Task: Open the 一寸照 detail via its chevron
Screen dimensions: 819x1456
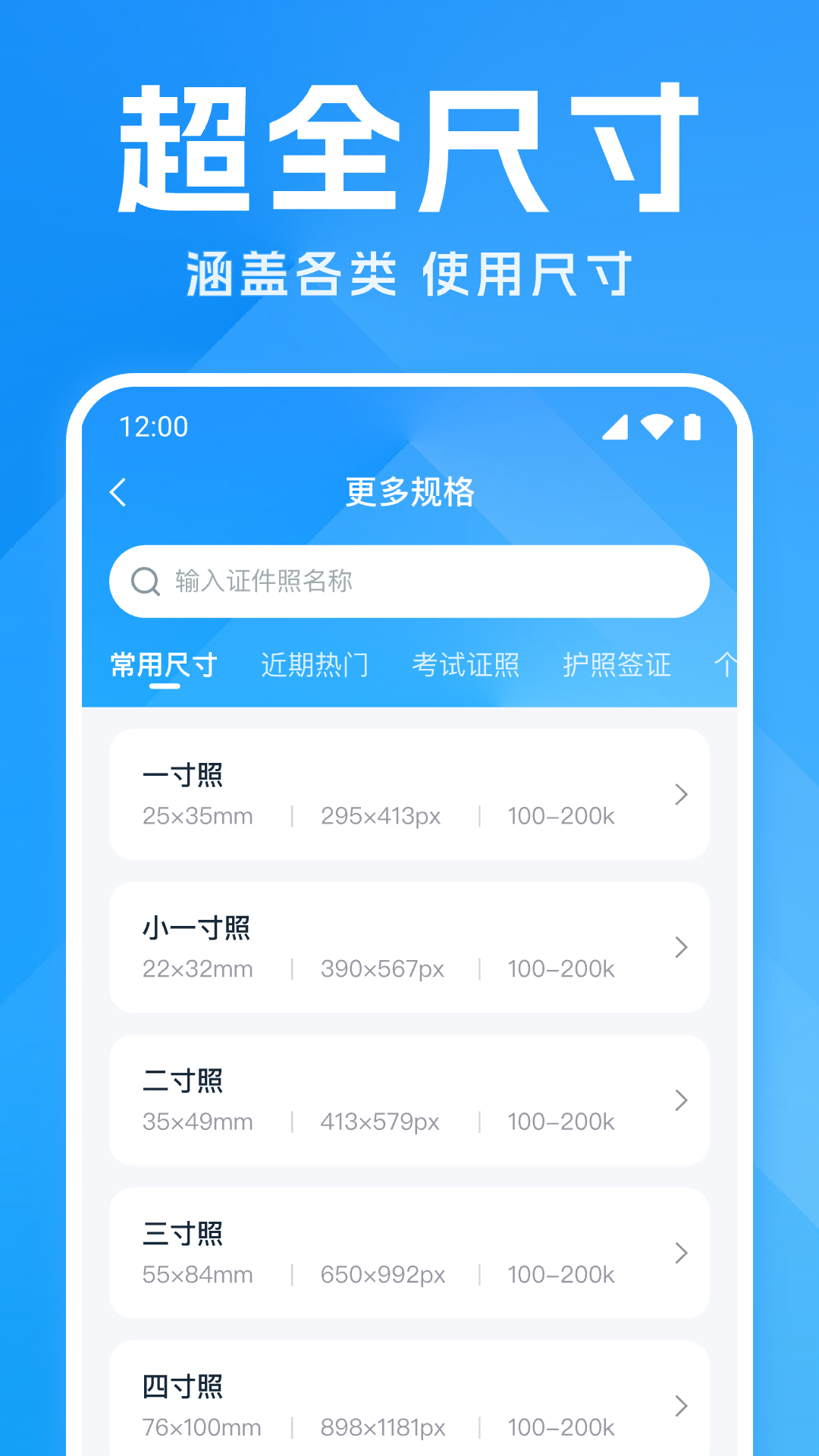Action: coord(680,795)
